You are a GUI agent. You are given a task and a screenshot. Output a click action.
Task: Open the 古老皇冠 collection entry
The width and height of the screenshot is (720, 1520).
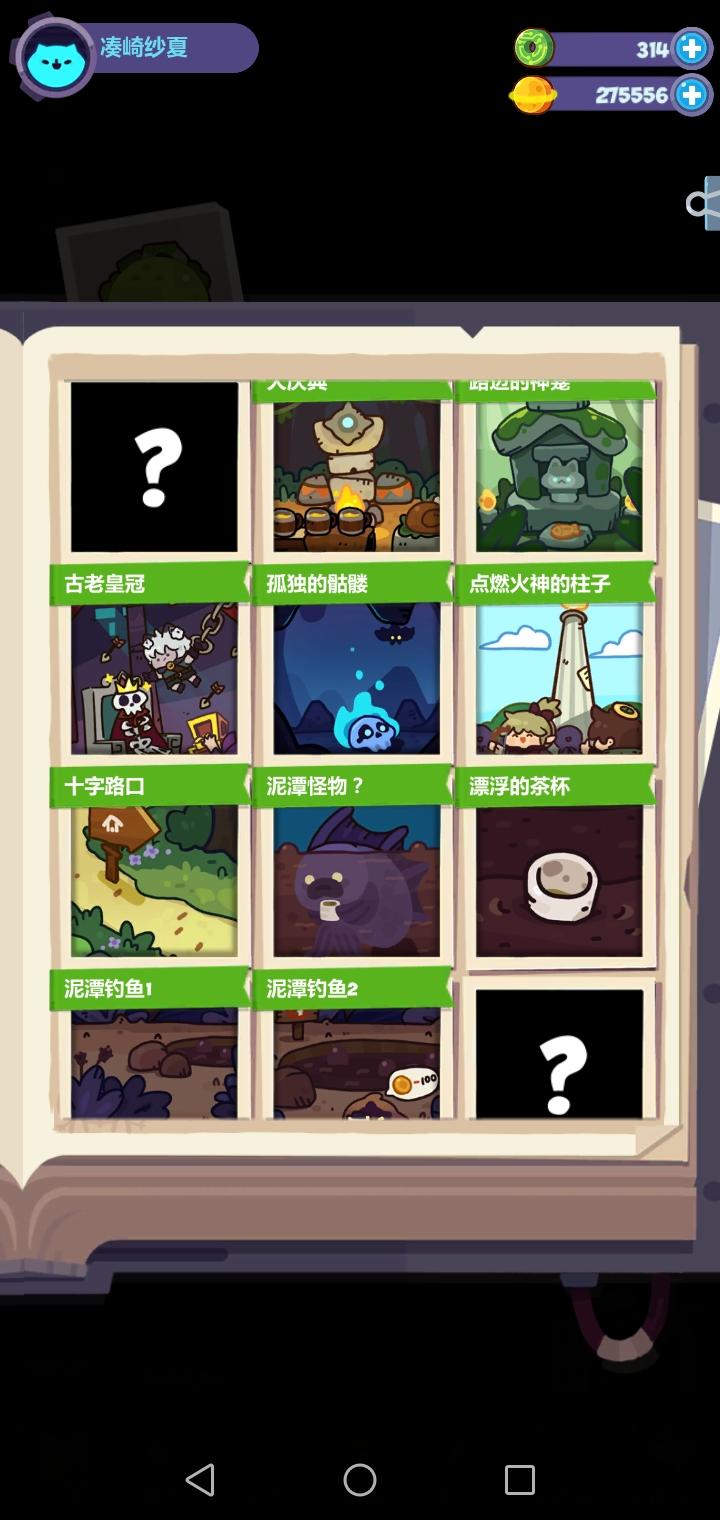(154, 680)
